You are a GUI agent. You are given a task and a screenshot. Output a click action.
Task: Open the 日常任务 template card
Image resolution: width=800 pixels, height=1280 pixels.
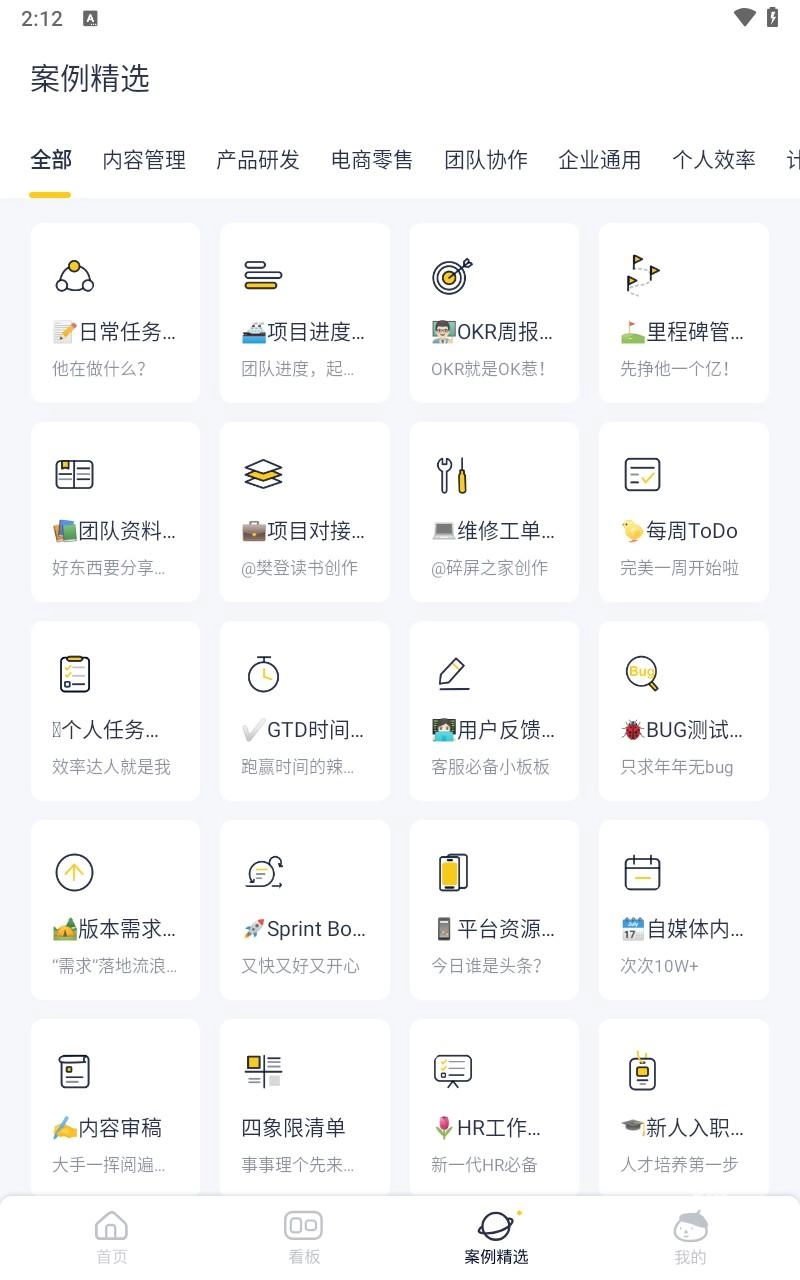[115, 313]
